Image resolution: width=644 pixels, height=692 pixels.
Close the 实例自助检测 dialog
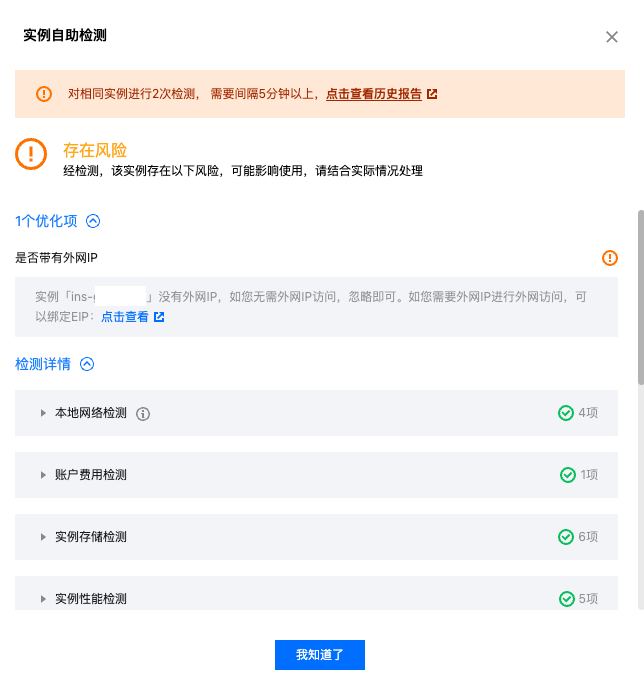612,37
